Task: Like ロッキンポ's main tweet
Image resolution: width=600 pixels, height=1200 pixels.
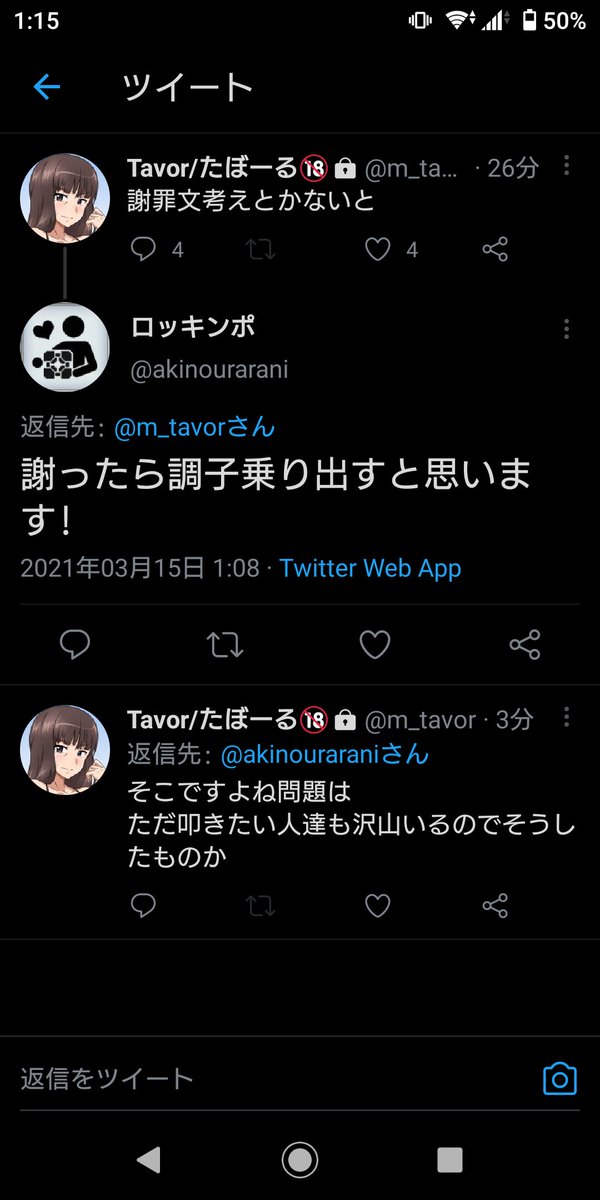Action: click(375, 645)
